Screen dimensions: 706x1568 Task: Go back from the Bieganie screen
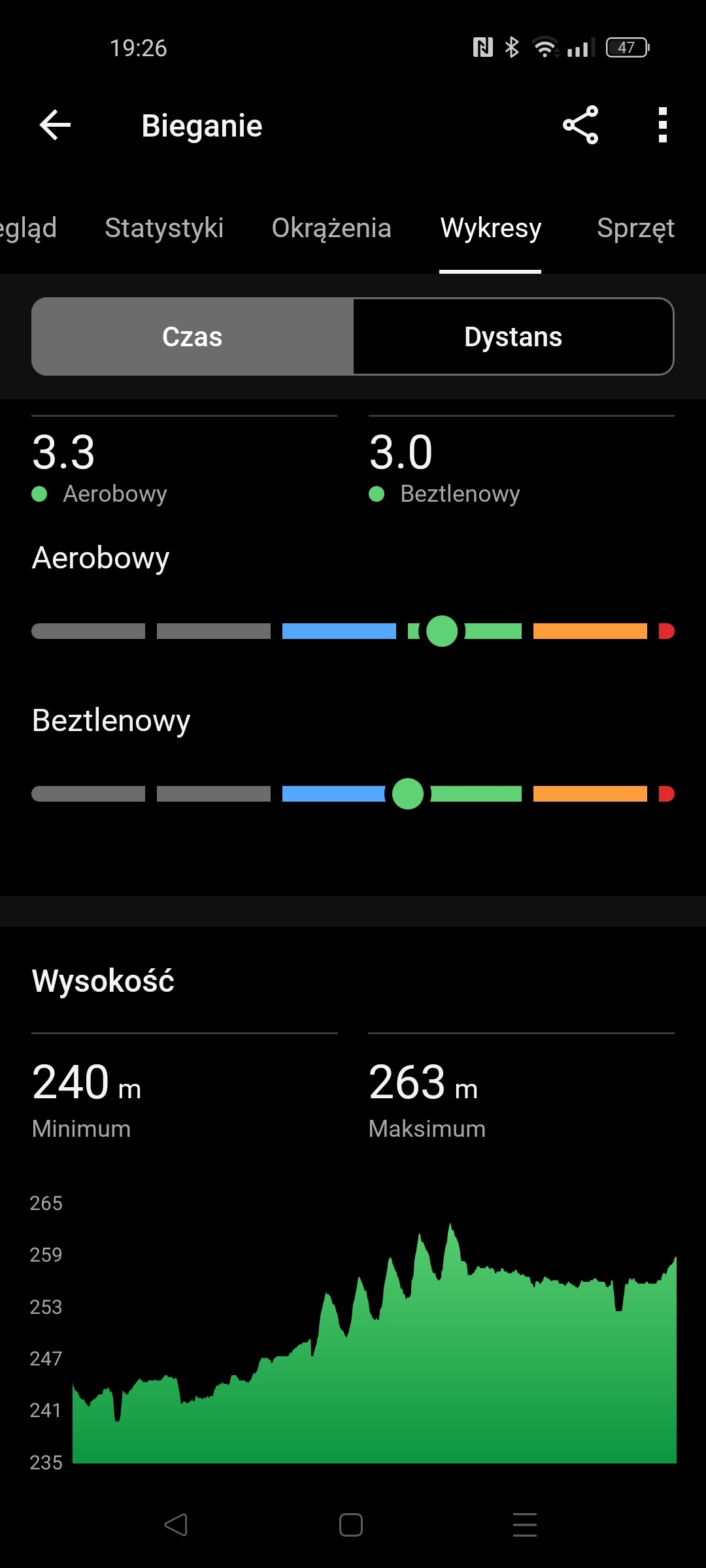[55, 125]
